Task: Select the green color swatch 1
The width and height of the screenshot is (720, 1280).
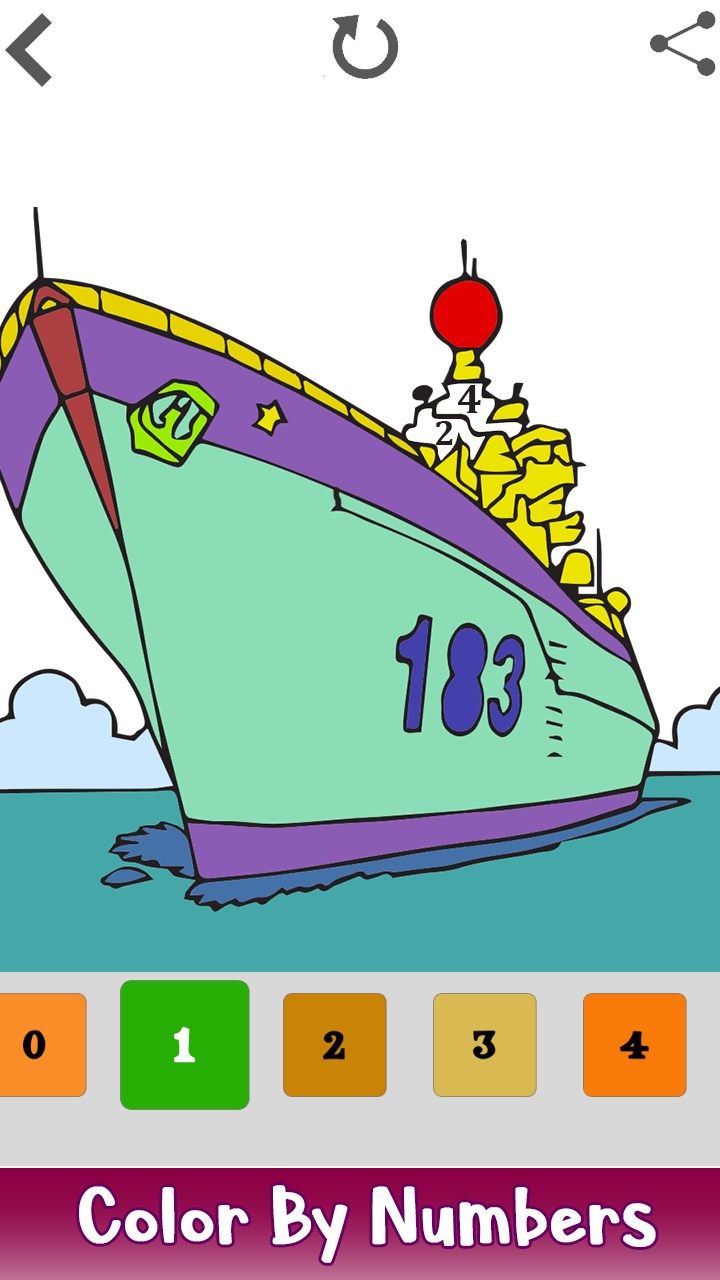Action: (185, 1045)
